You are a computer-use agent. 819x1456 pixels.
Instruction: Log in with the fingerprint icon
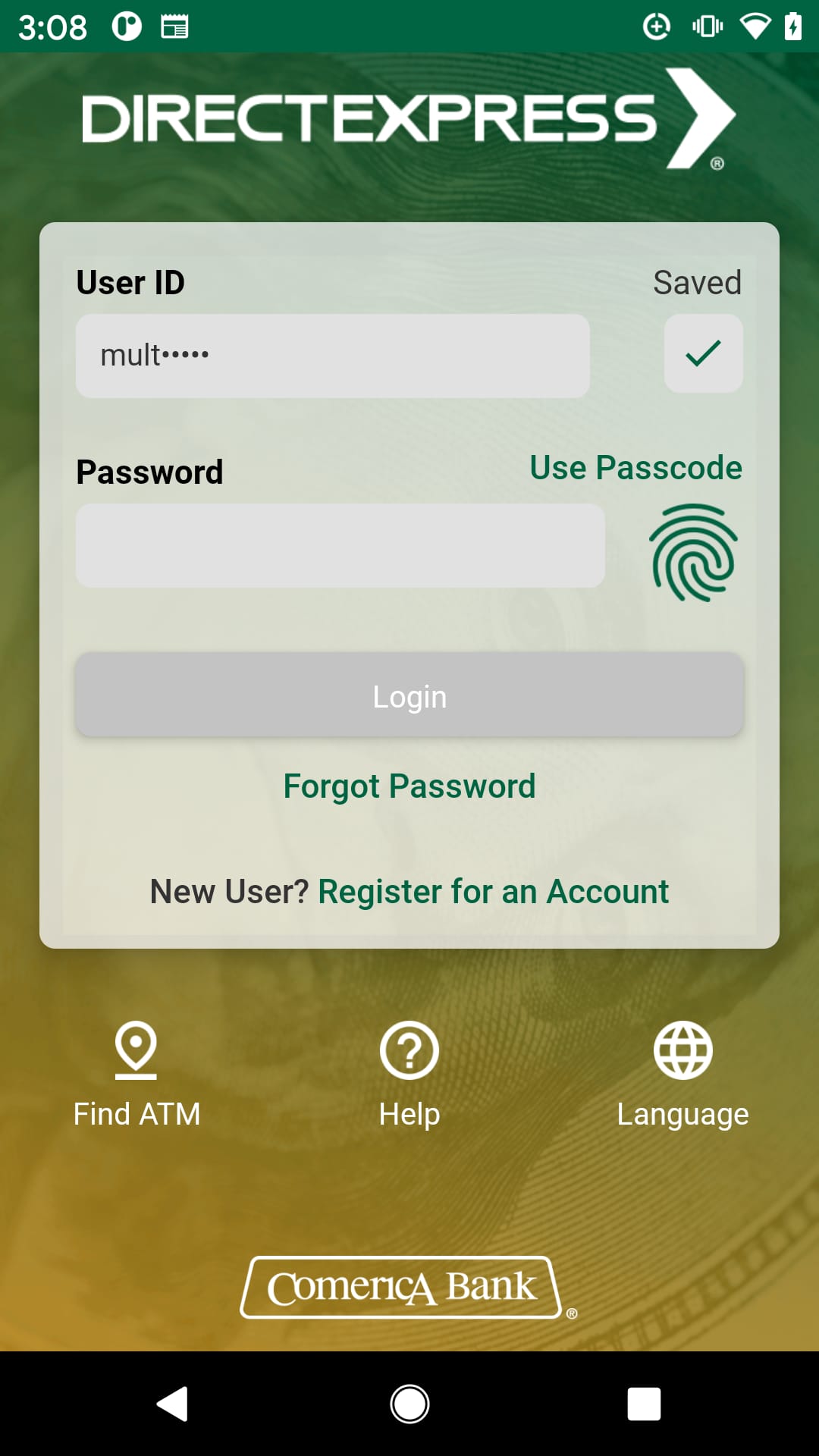(693, 553)
